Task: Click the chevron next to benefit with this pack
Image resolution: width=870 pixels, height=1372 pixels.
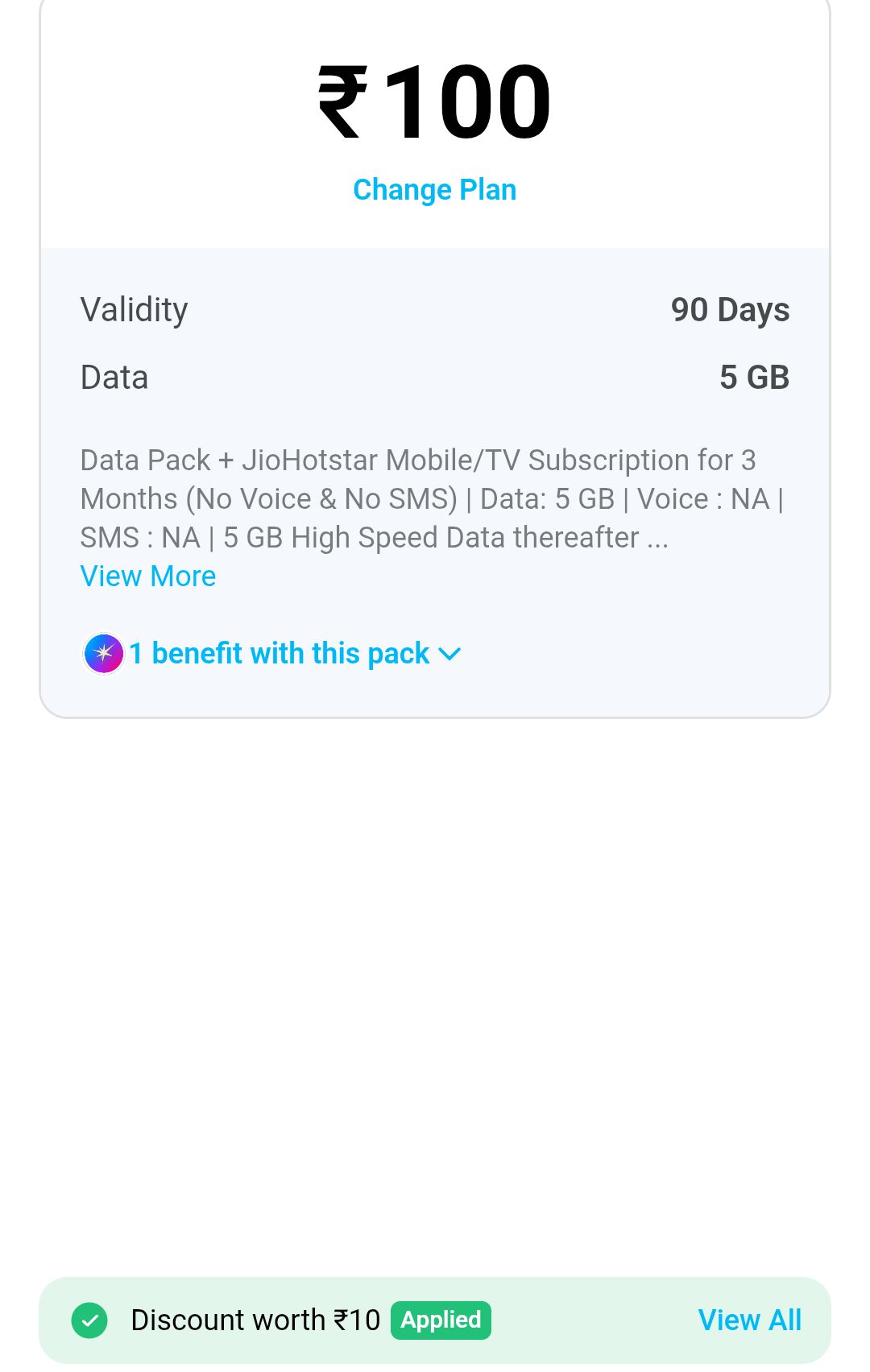Action: [x=449, y=655]
